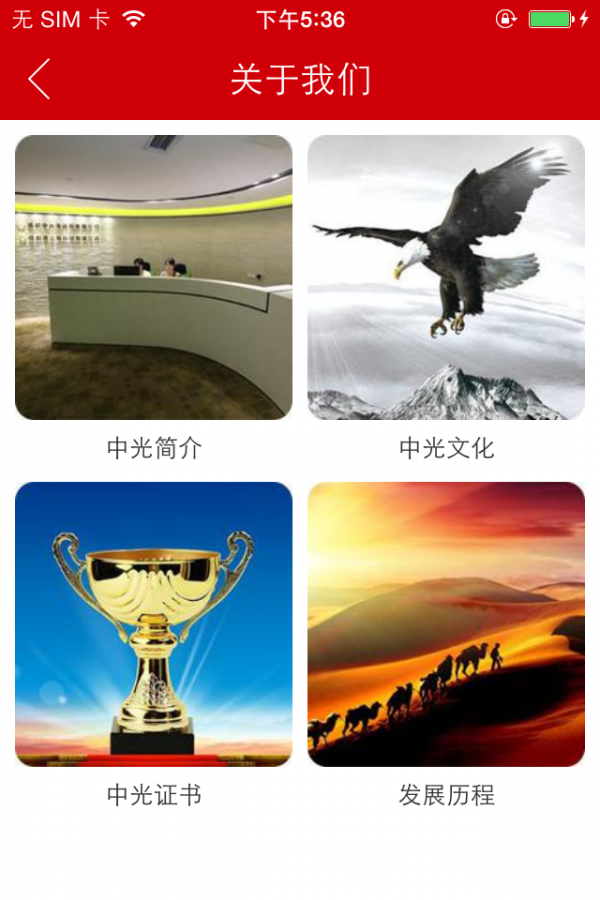The image size is (600, 900).
Task: Open the 中光简介 tile
Action: pyautogui.click(x=154, y=277)
